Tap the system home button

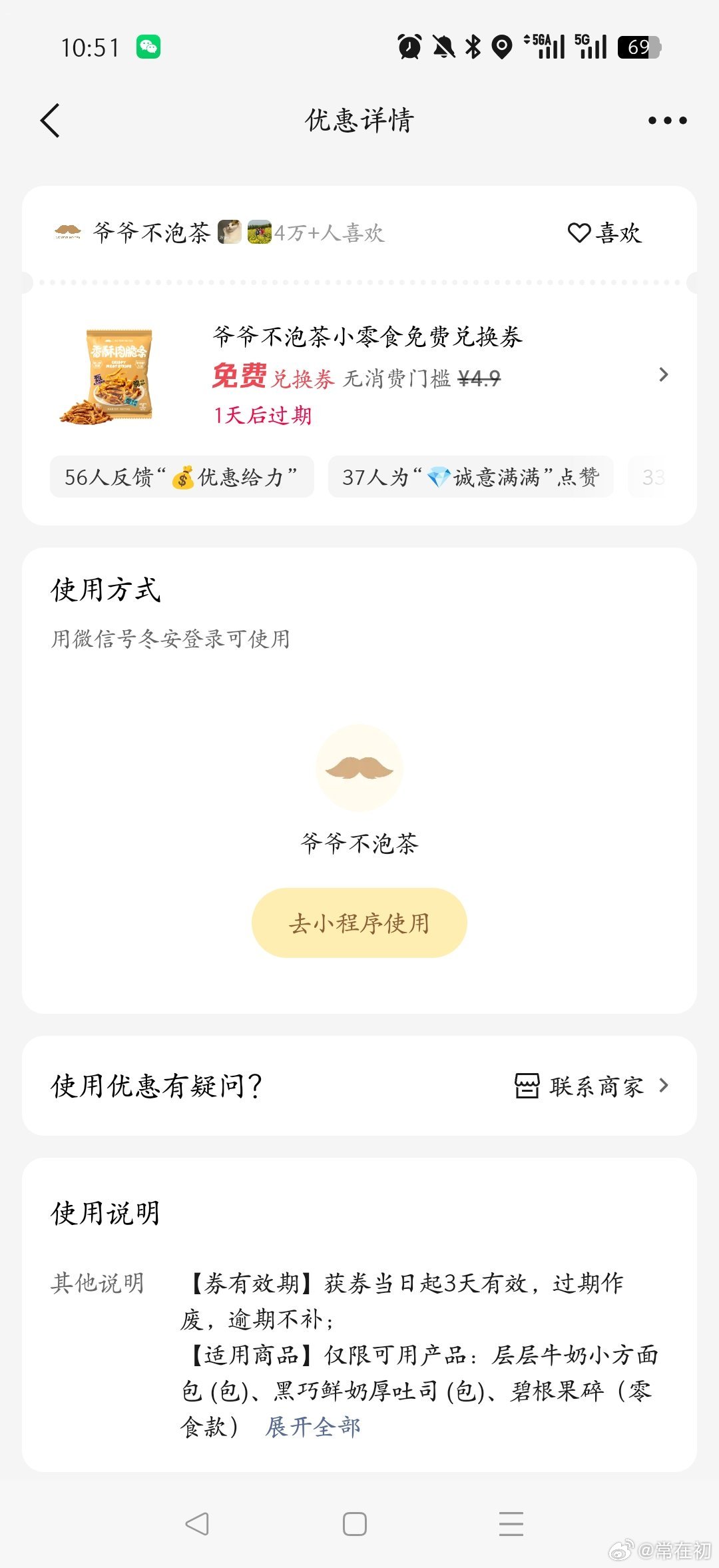point(354,1523)
